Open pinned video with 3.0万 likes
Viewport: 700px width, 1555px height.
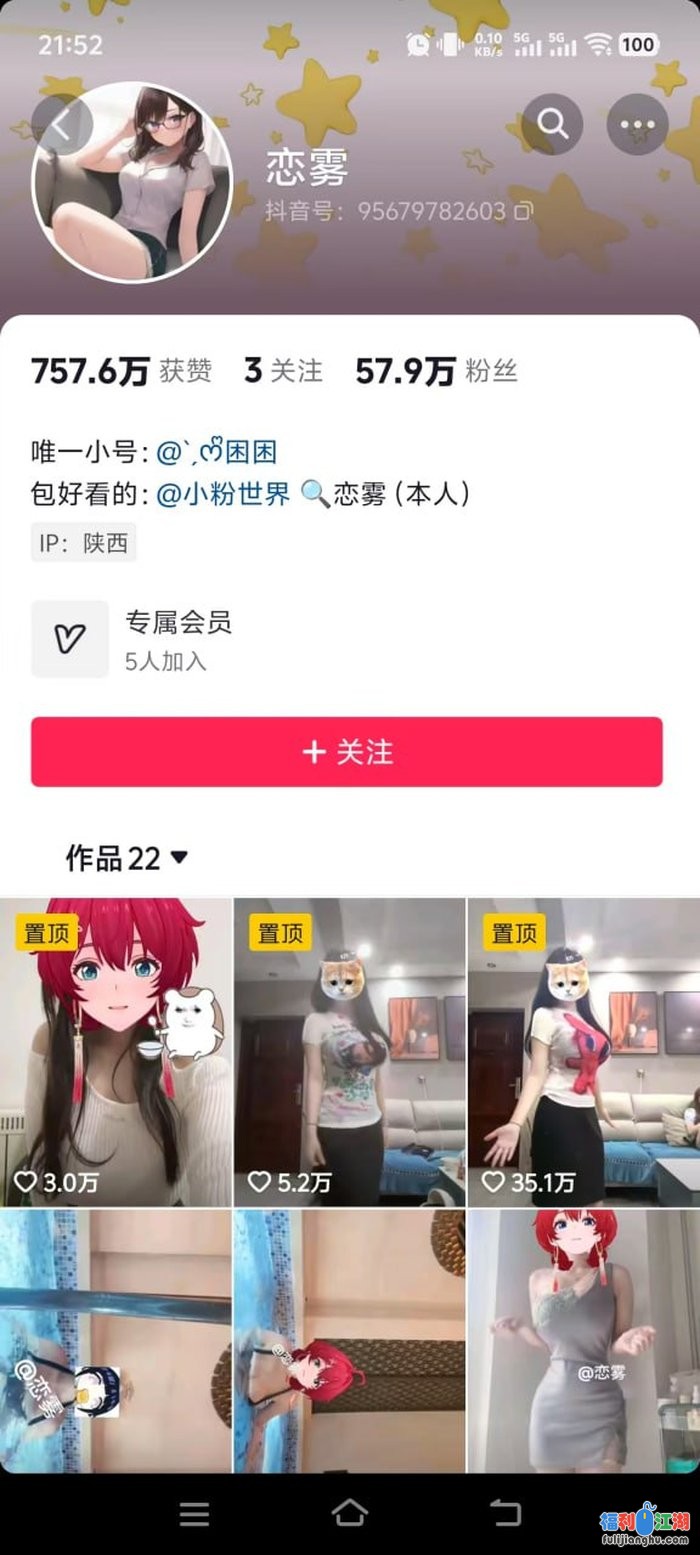click(x=116, y=1050)
